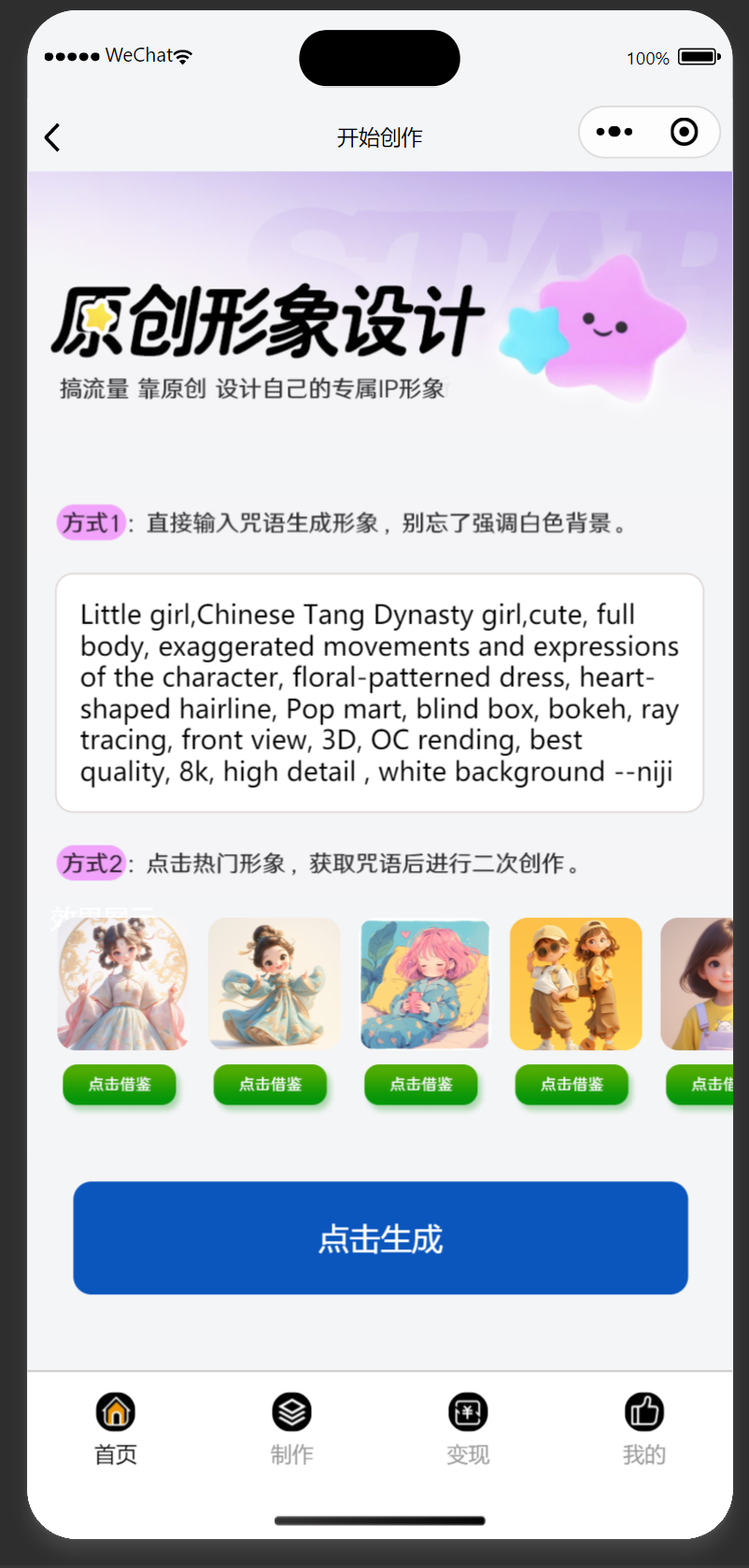Edit the prompt text box

pos(379,692)
